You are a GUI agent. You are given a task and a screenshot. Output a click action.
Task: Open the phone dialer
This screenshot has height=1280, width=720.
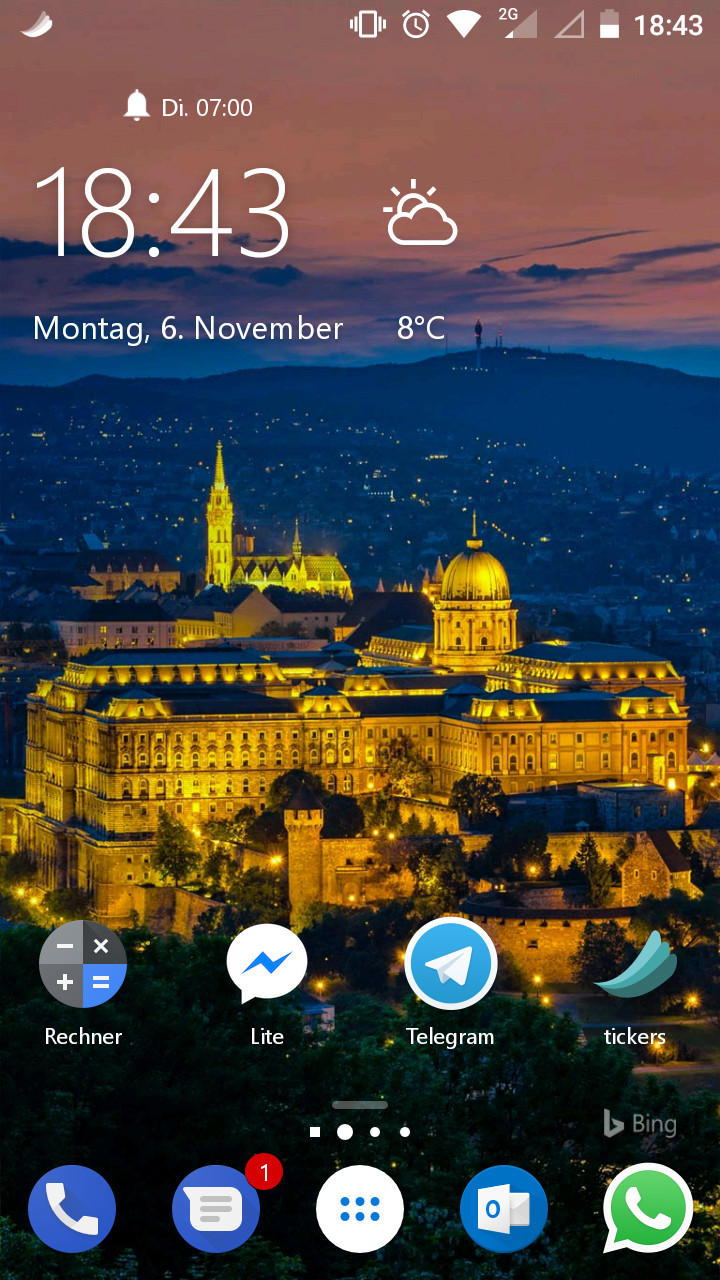point(72,1209)
